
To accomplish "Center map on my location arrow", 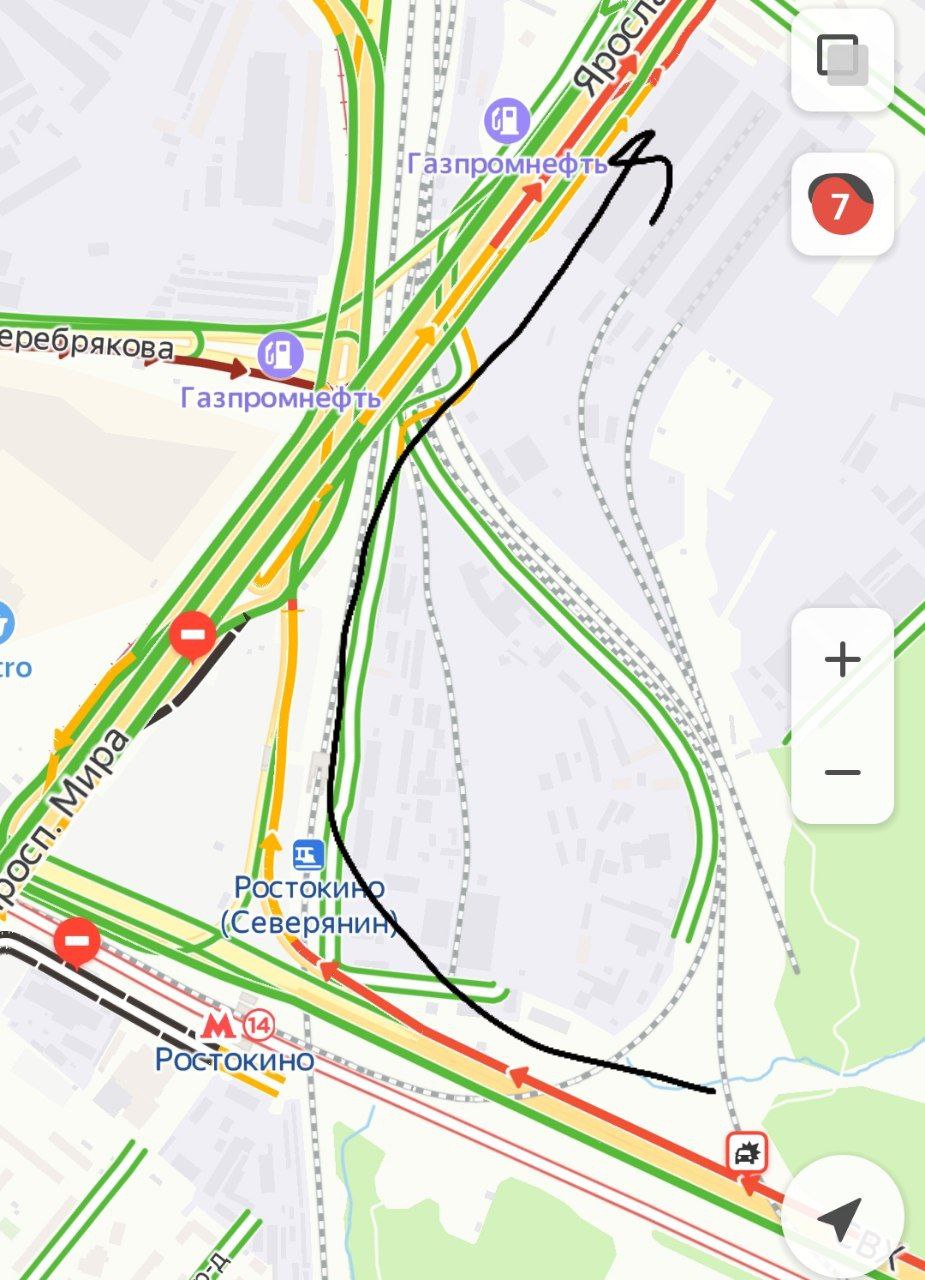I will click(x=841, y=1217).
